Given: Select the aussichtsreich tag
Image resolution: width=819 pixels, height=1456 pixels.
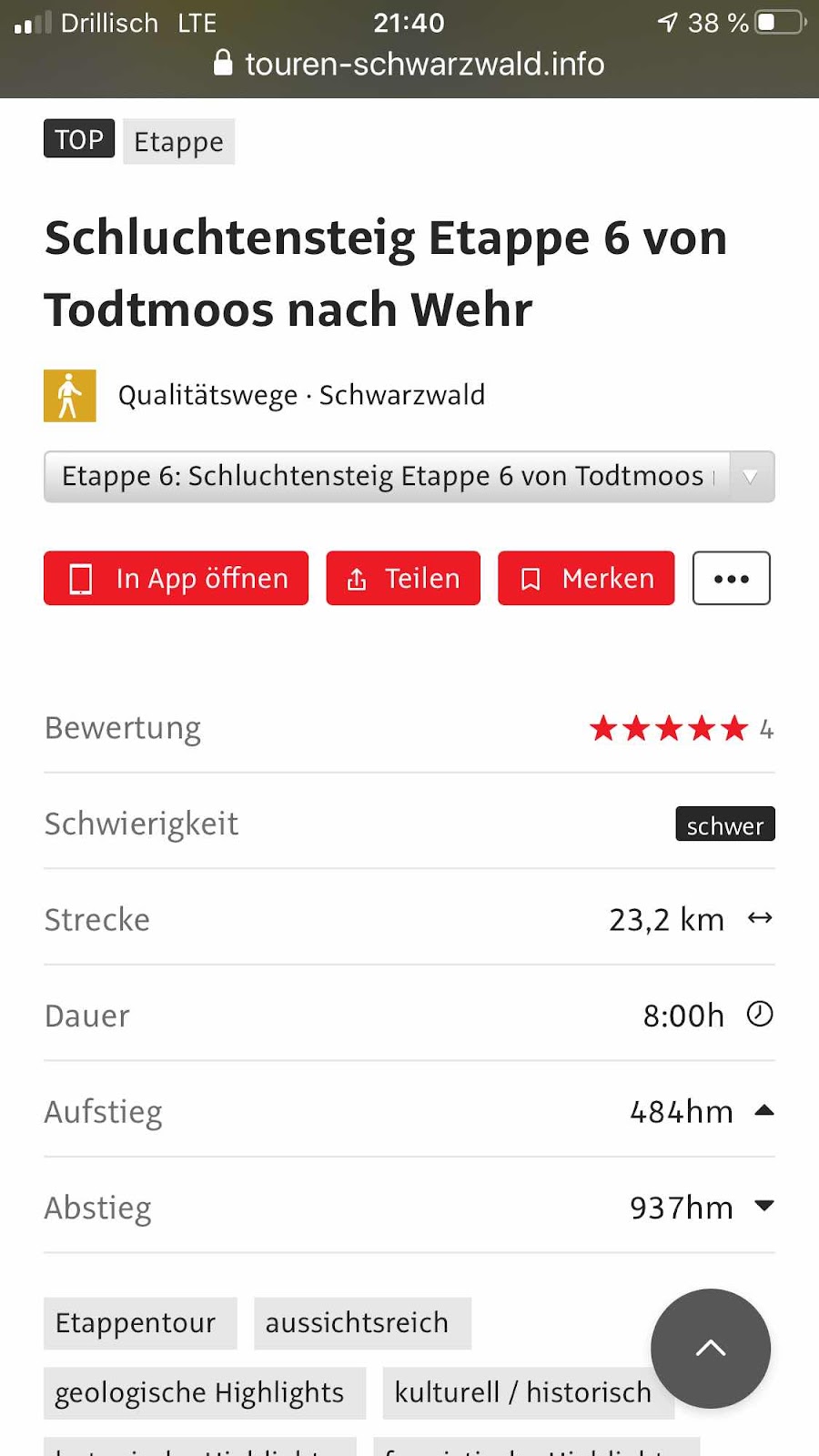Looking at the screenshot, I should click(362, 1322).
